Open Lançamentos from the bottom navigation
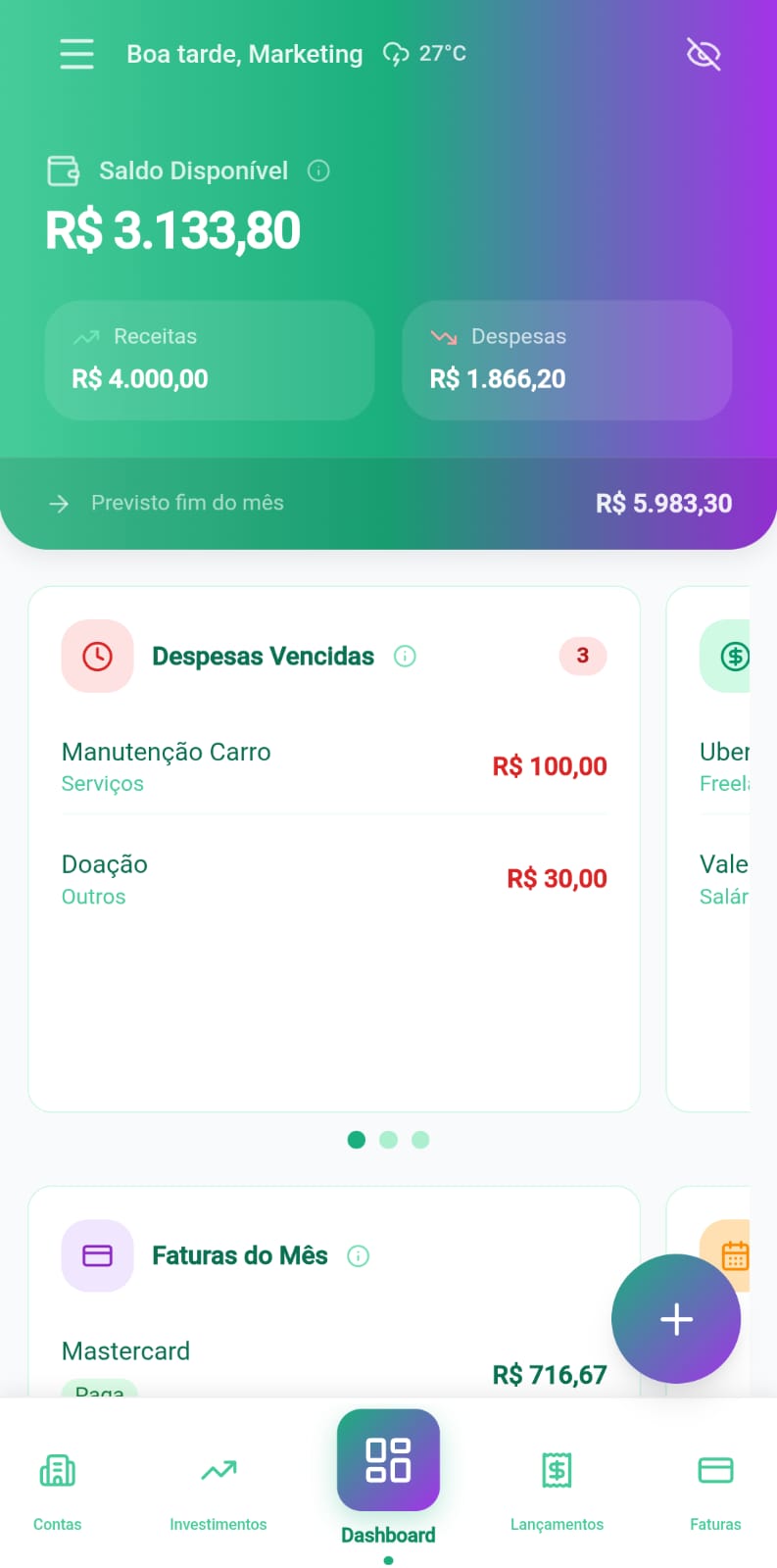777x1568 pixels. pos(556,1485)
